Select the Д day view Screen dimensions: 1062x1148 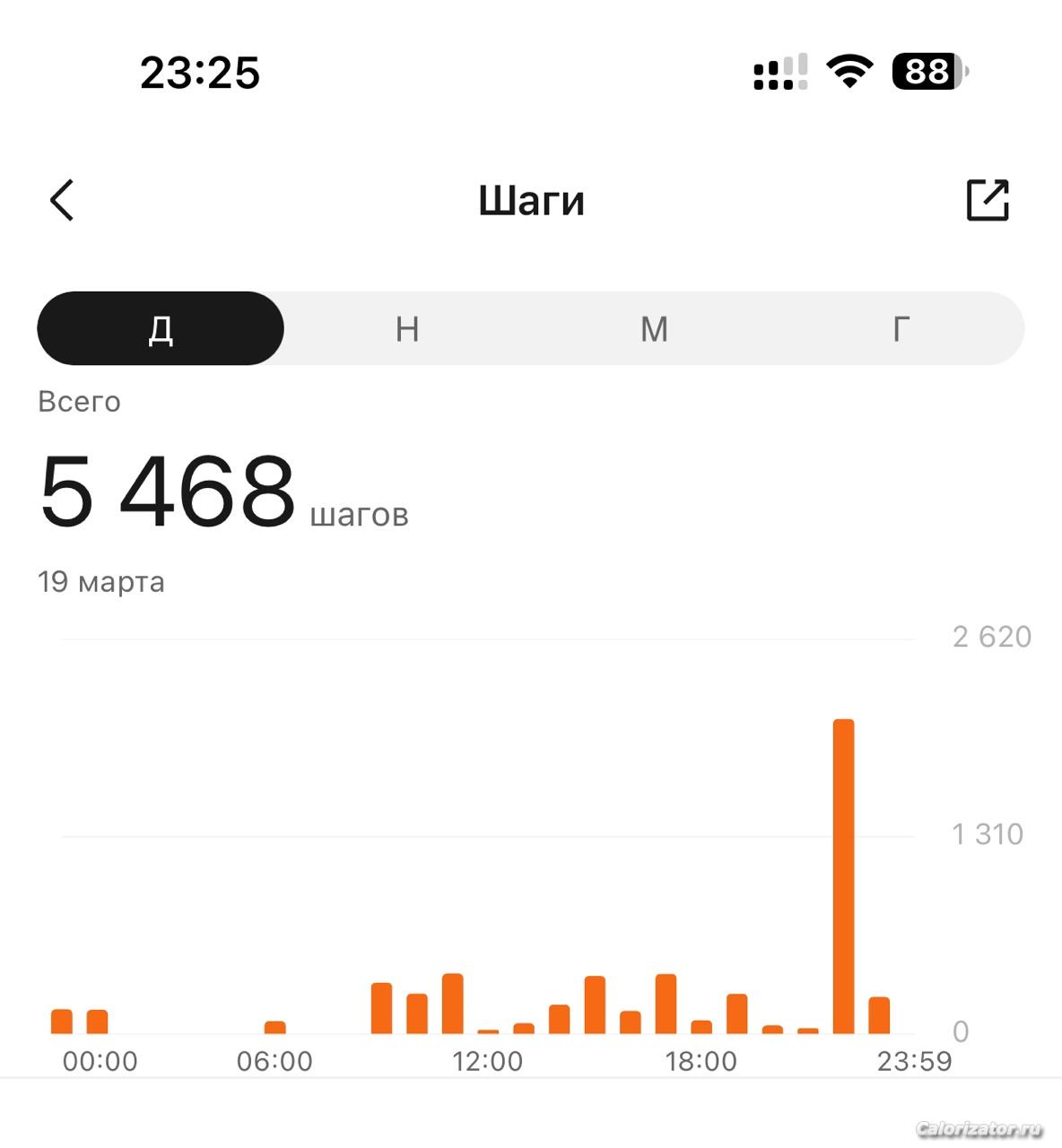point(161,329)
